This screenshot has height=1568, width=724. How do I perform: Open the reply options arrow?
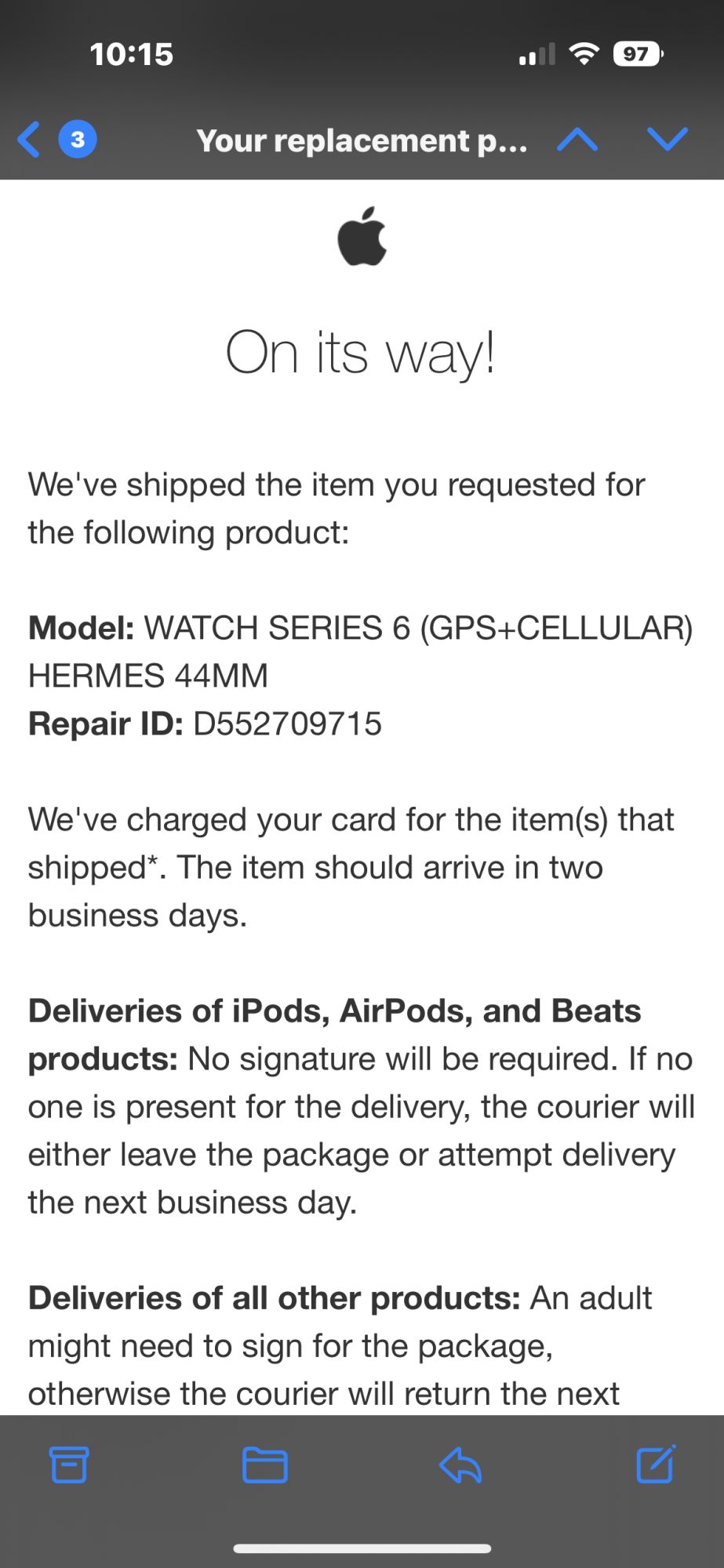pyautogui.click(x=460, y=1465)
